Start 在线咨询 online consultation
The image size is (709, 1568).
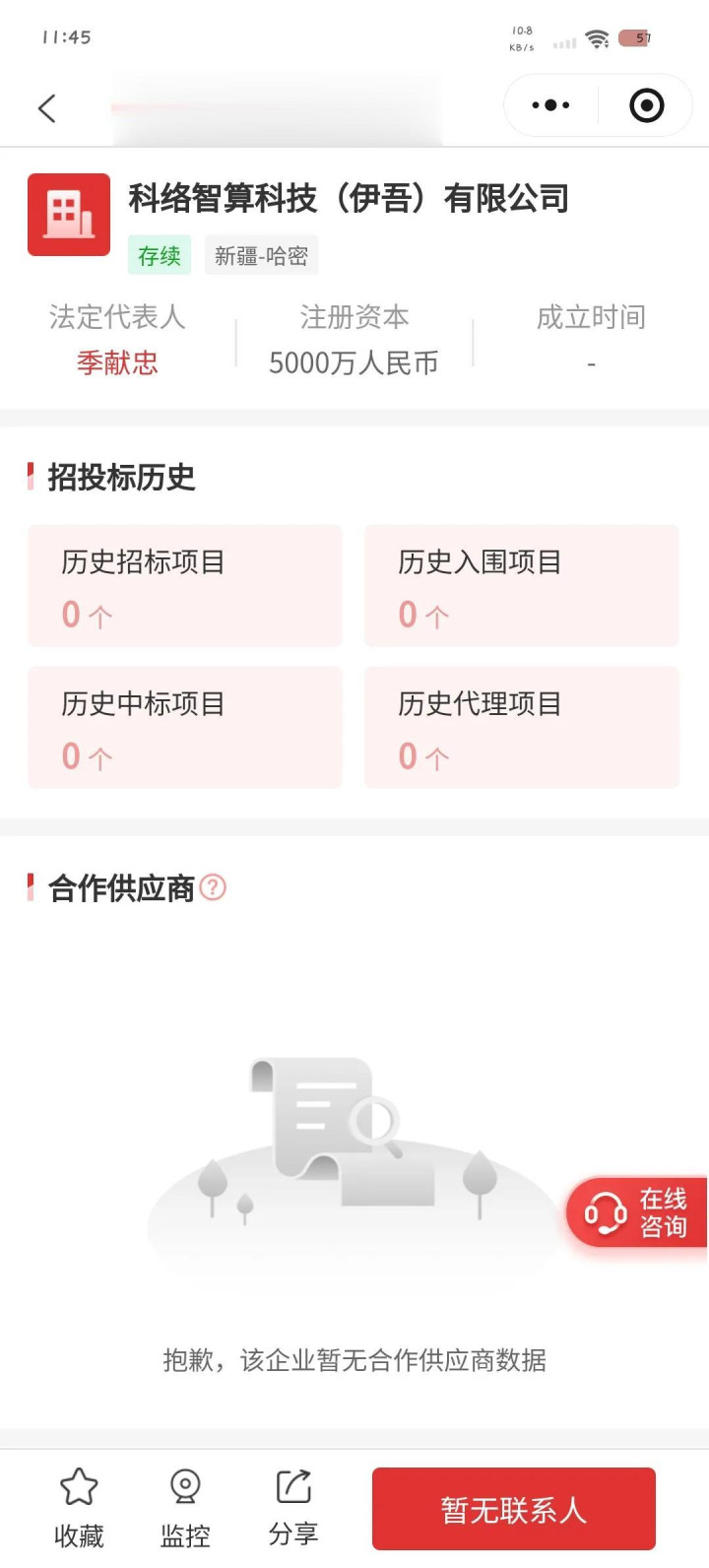click(636, 1212)
